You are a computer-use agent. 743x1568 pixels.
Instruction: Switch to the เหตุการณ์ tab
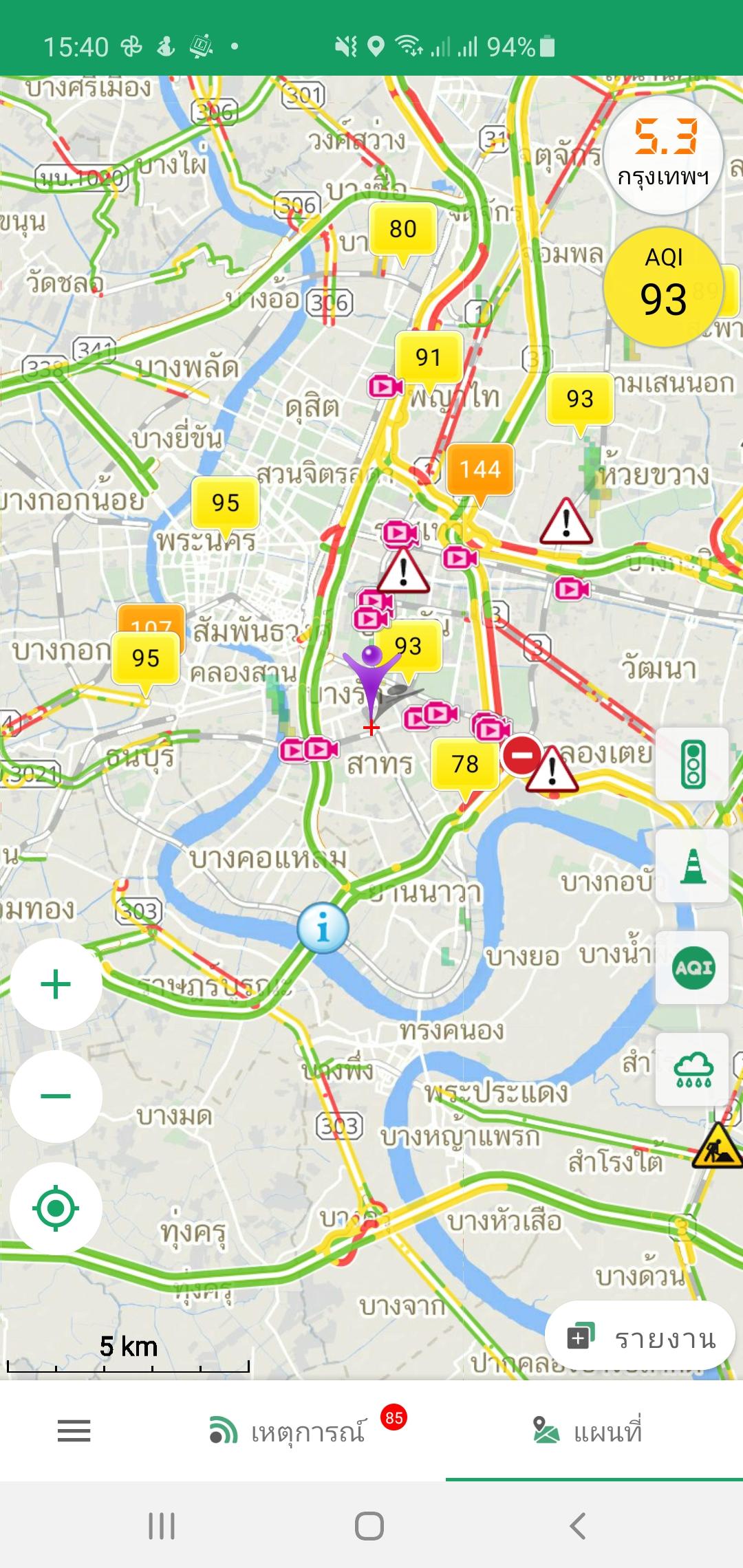coord(289,1431)
